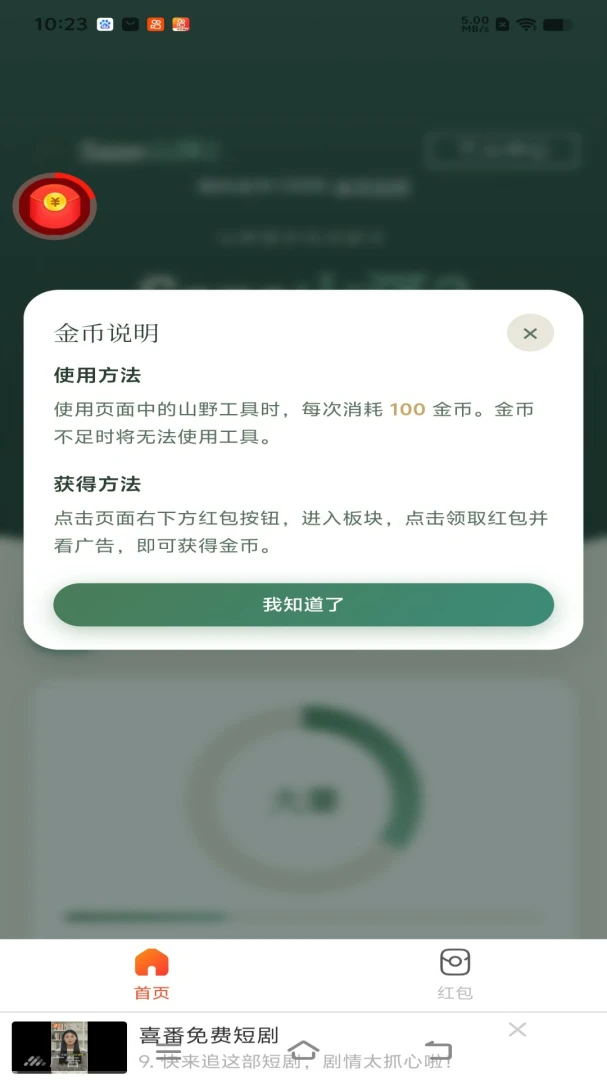This screenshot has height=1080, width=607.
Task: Select the 首页 tab
Action: coord(152,975)
